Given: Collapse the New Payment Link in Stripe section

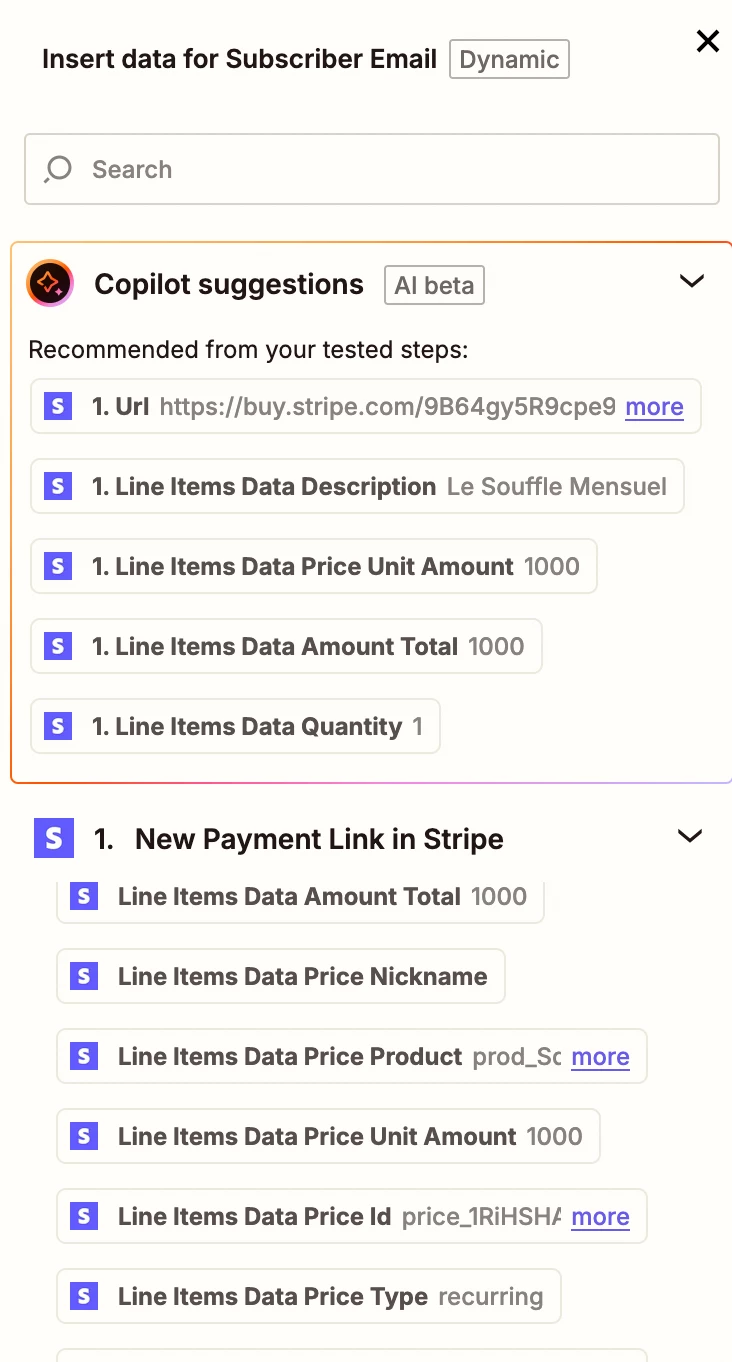Looking at the screenshot, I should (x=690, y=837).
